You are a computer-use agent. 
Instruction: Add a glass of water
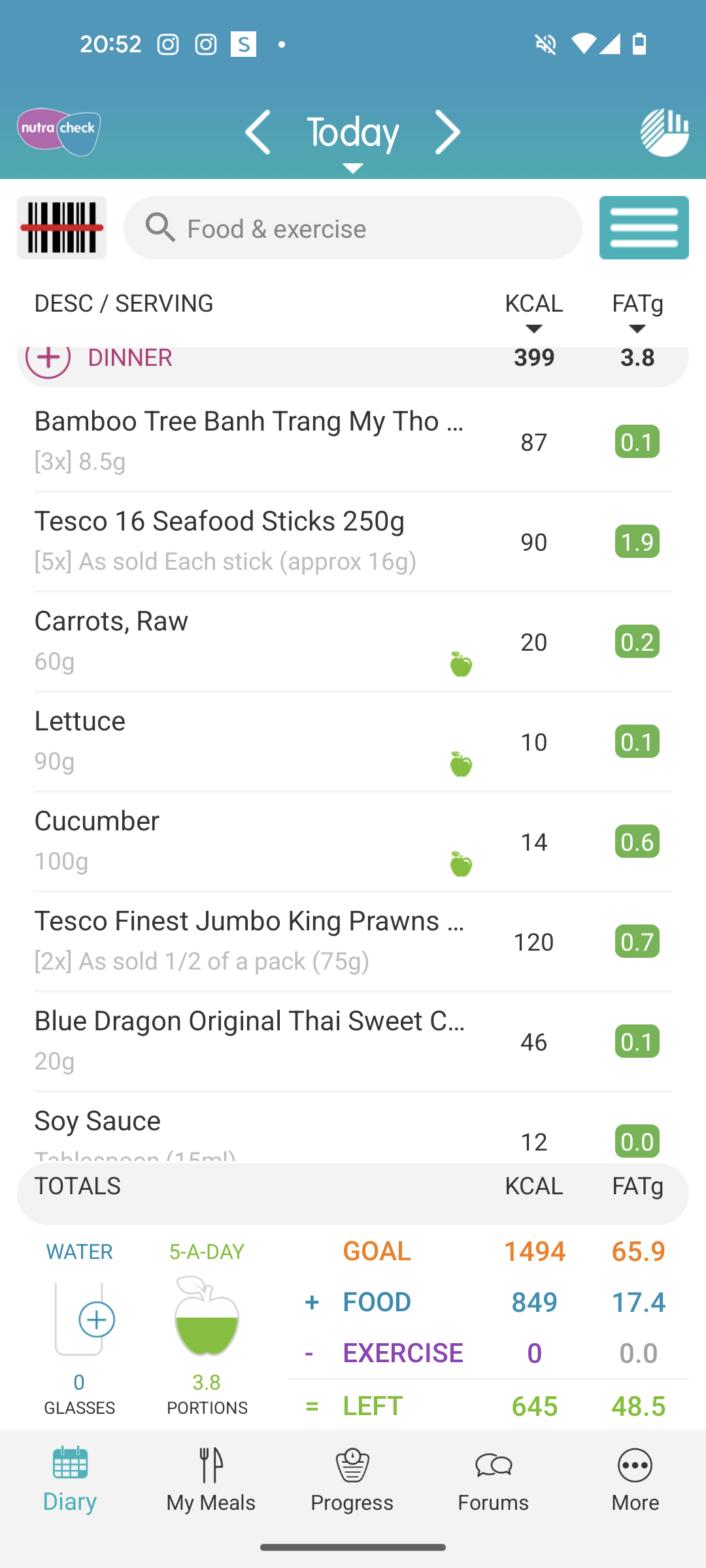96,1319
